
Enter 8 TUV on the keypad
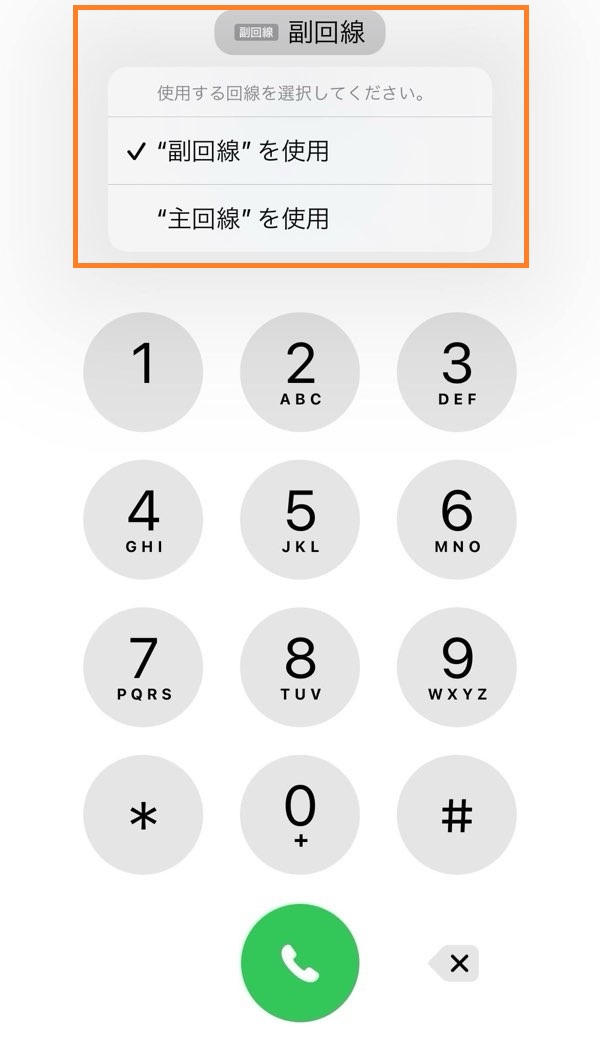pyautogui.click(x=300, y=667)
